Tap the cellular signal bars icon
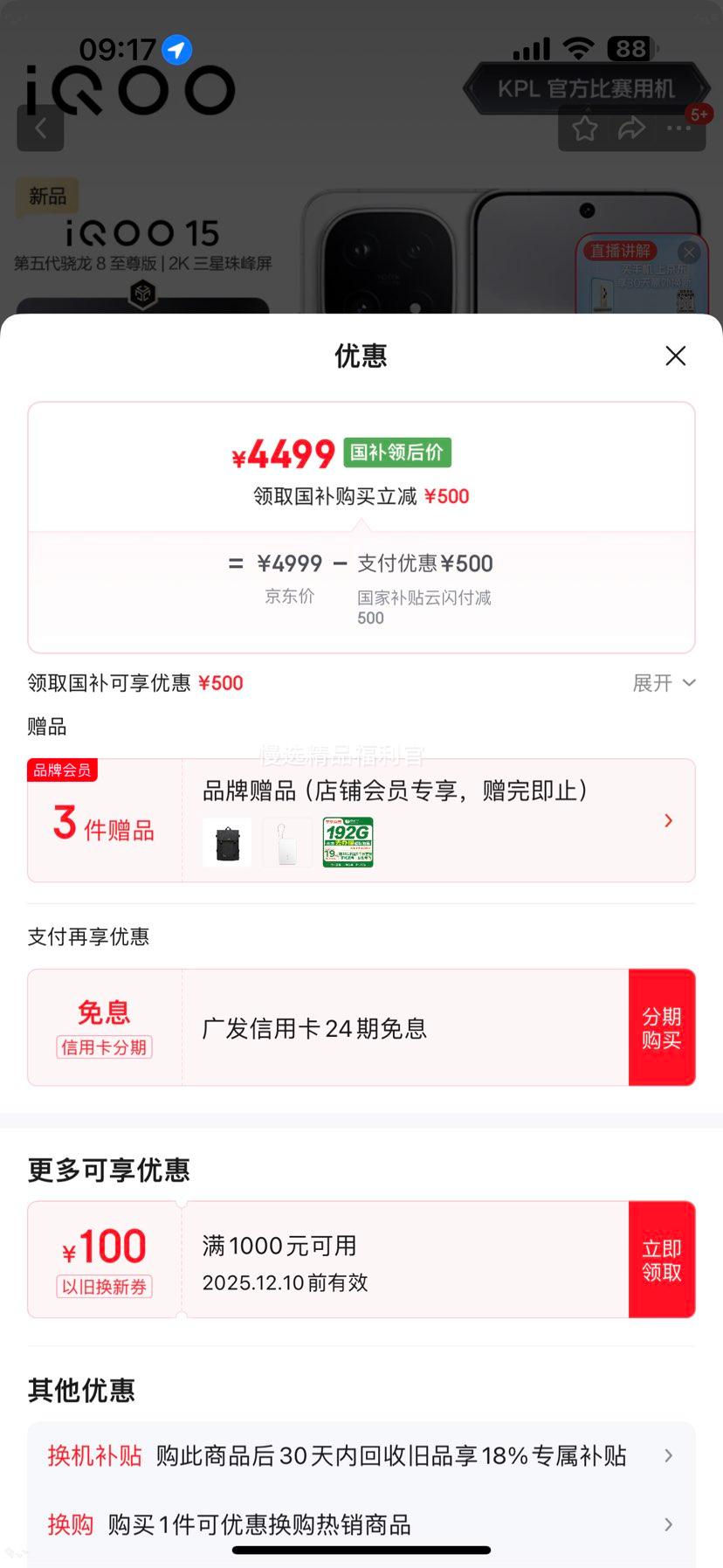Viewport: 723px width, 1568px height. click(532, 49)
